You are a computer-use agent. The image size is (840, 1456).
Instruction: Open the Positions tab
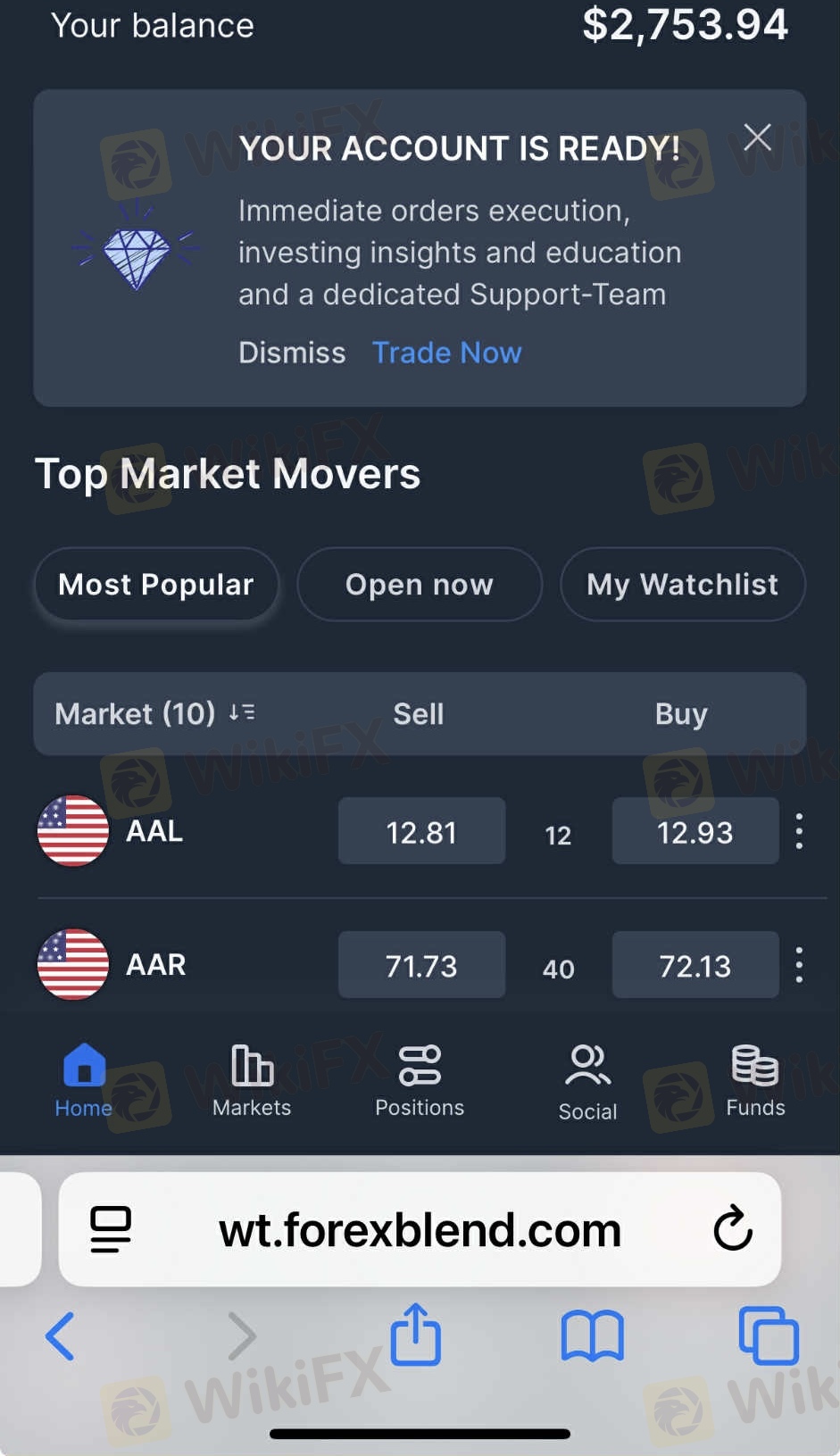pos(420,1081)
